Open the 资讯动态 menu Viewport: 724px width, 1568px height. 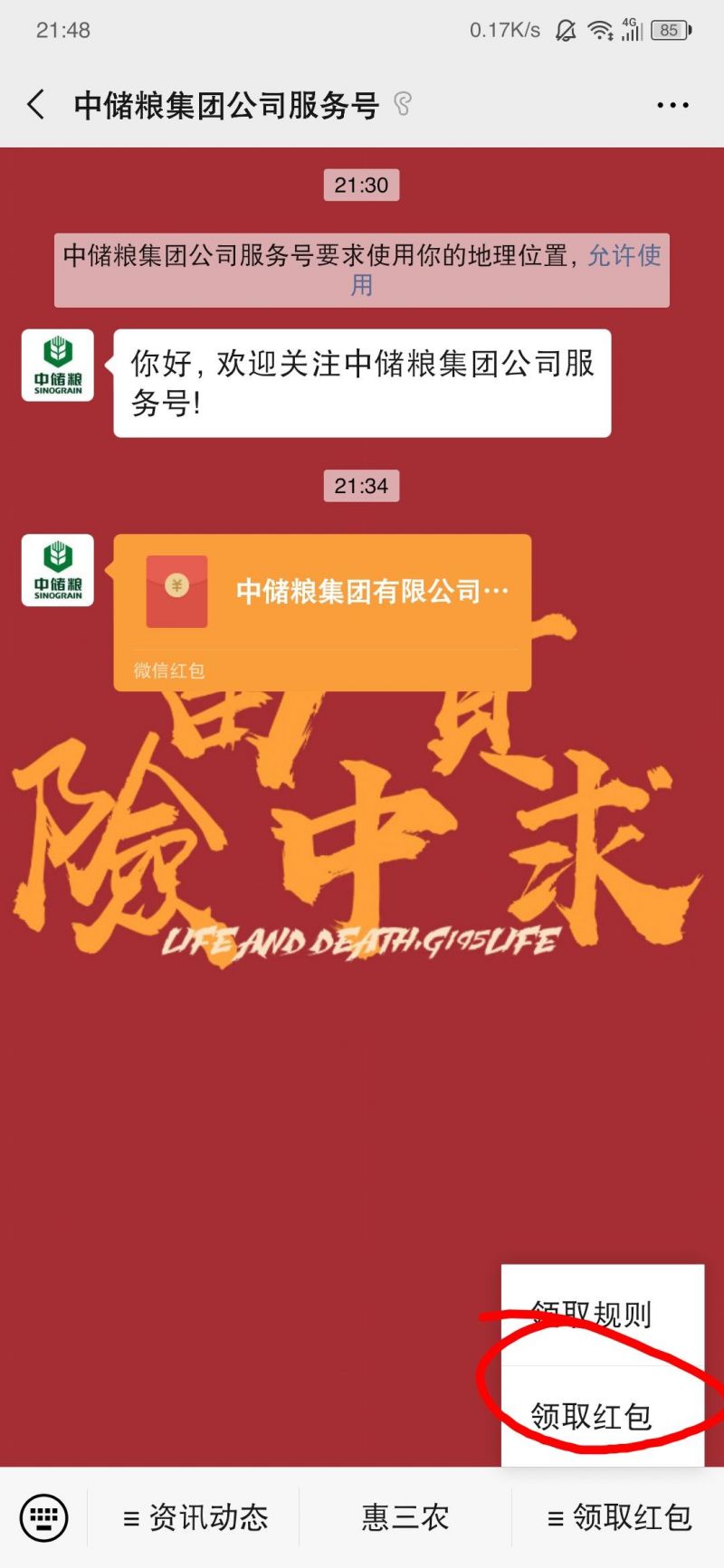195,1517
